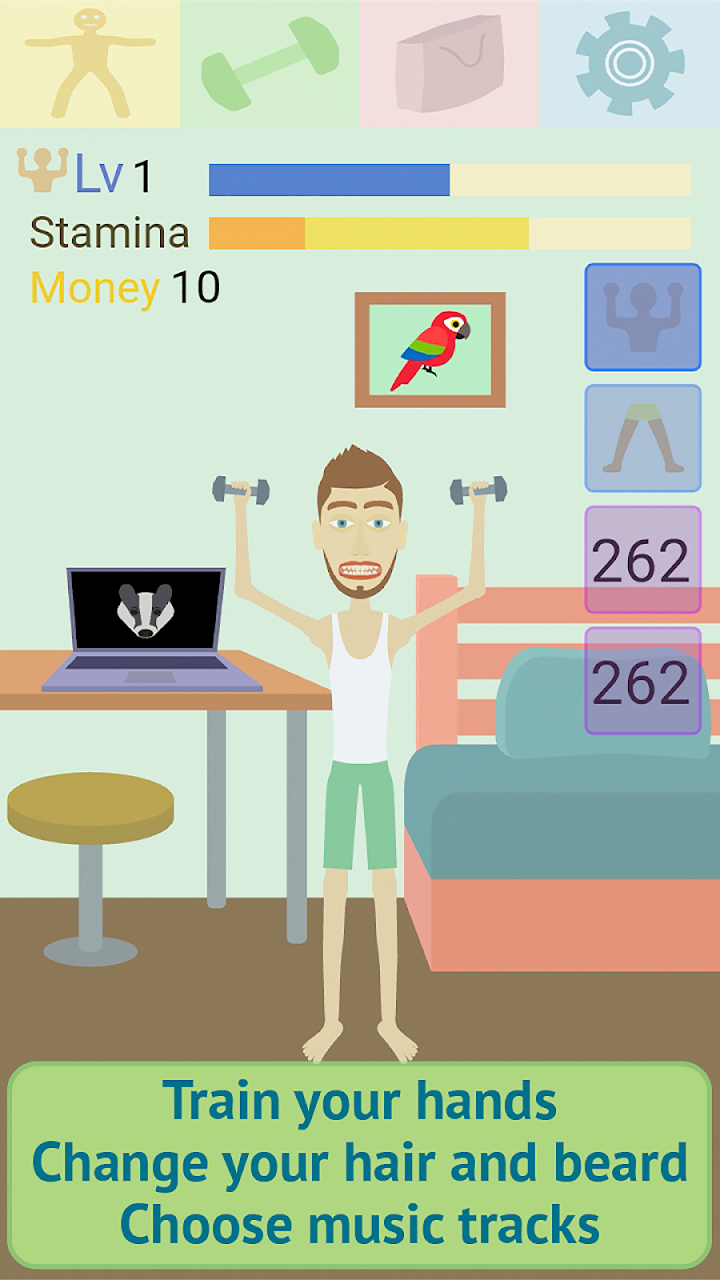
Task: Open the settings gear tab
Action: (x=630, y=63)
